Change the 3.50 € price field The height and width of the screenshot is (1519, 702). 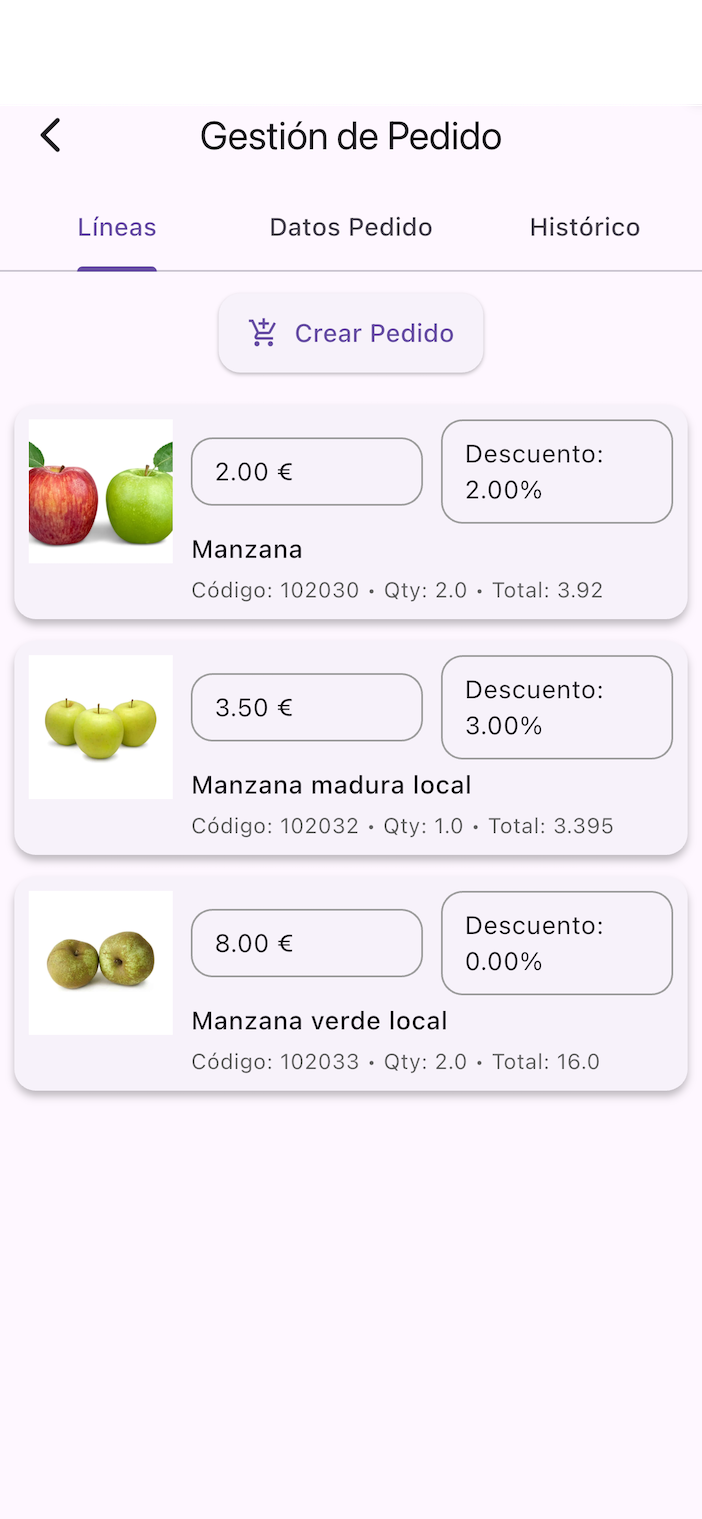[x=306, y=708]
